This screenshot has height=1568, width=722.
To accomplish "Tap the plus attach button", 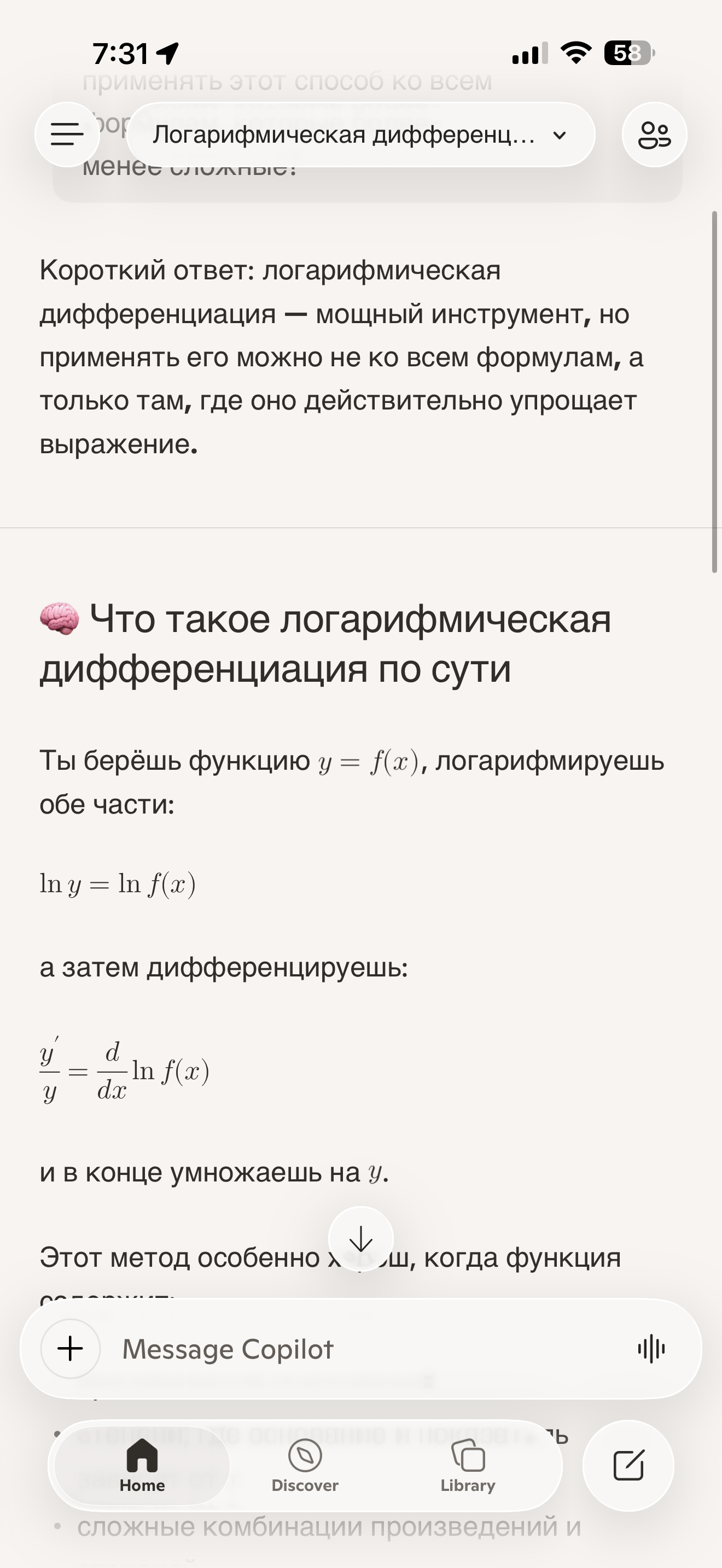I will pos(71,1349).
